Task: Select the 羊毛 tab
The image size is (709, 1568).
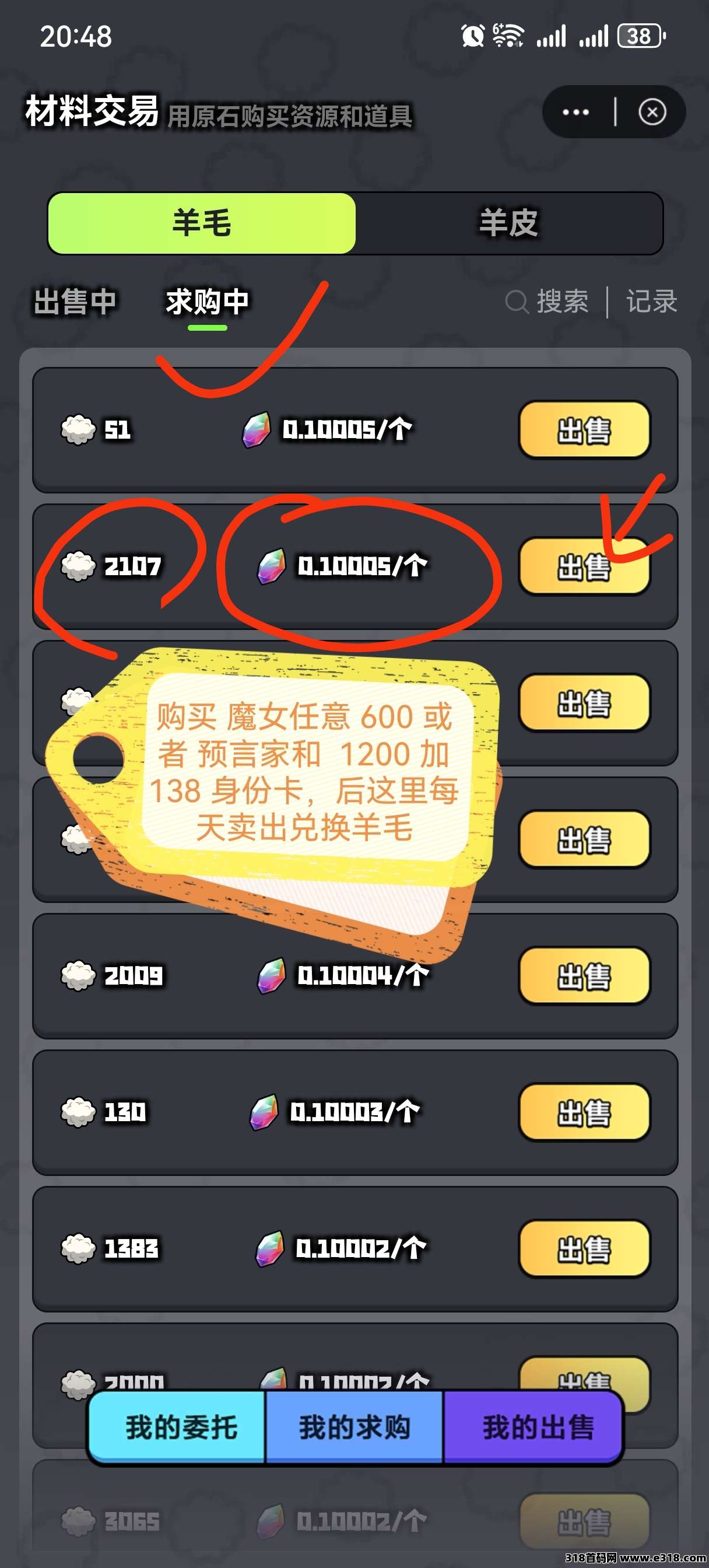Action: click(x=202, y=223)
